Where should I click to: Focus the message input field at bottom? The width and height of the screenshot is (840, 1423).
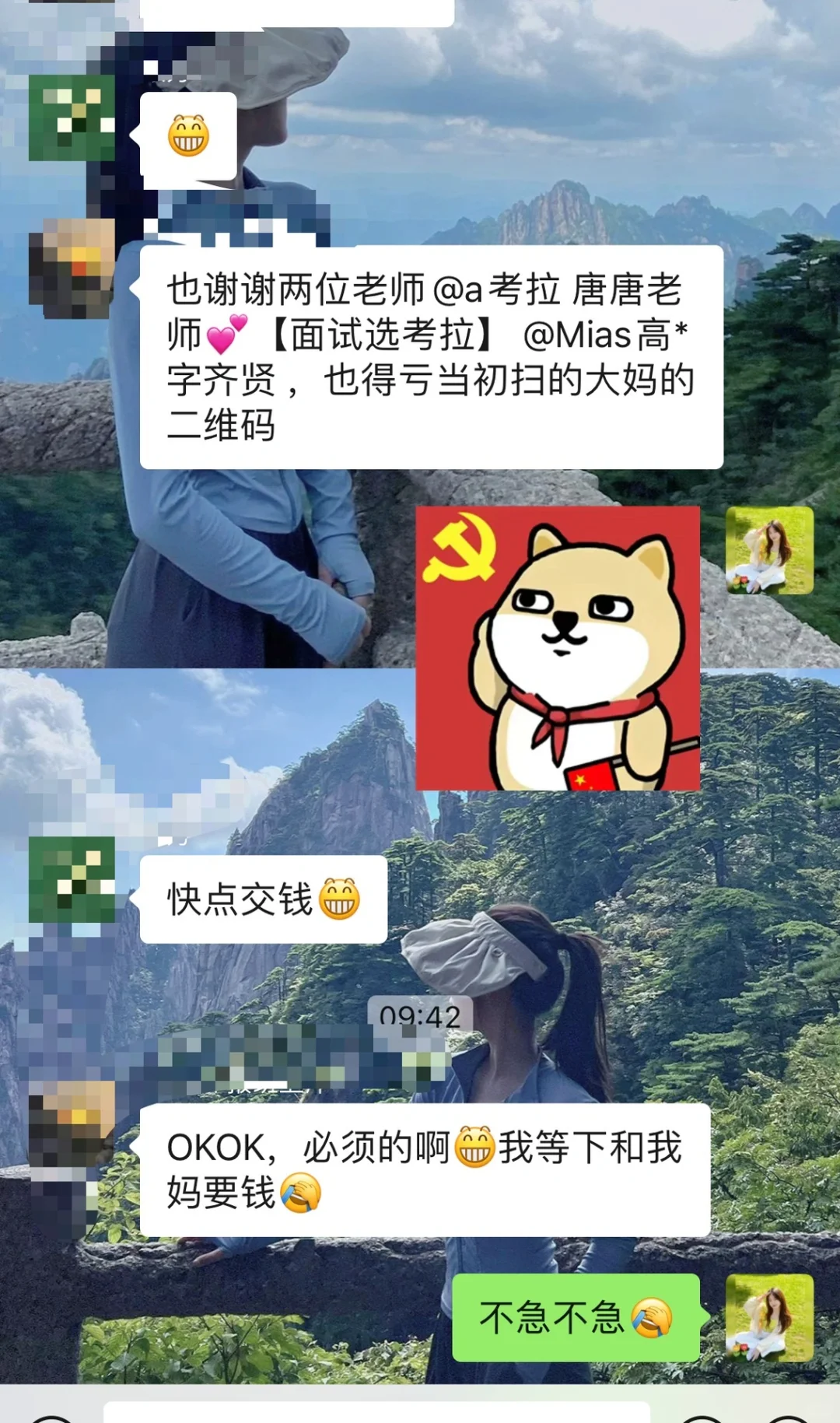coord(376,1412)
